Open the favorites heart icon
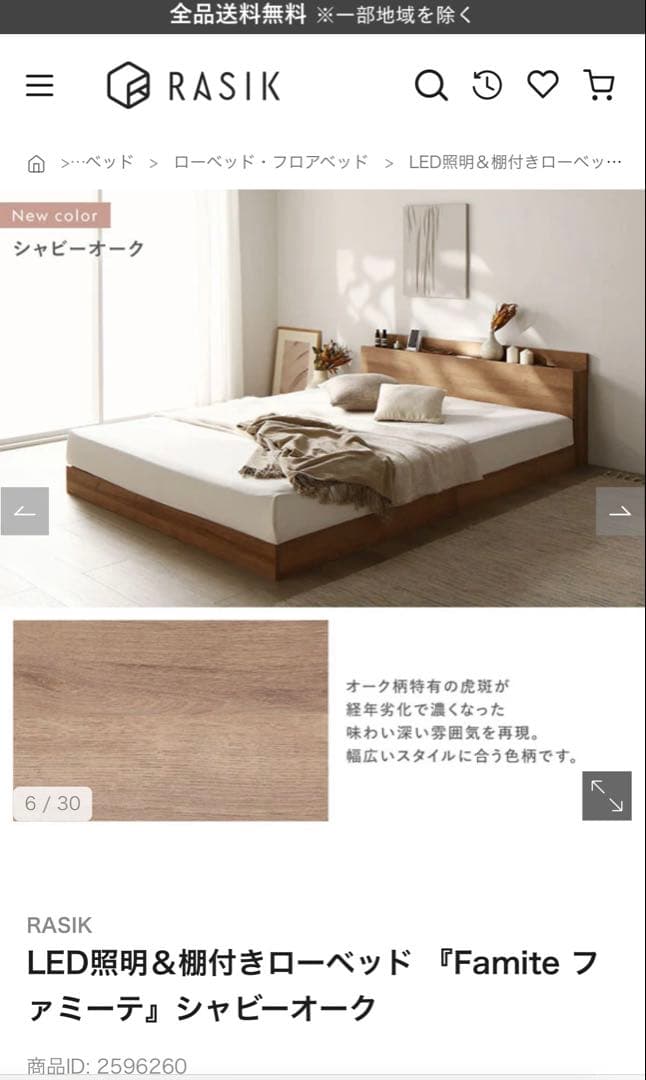This screenshot has width=646, height=1080. coord(543,85)
